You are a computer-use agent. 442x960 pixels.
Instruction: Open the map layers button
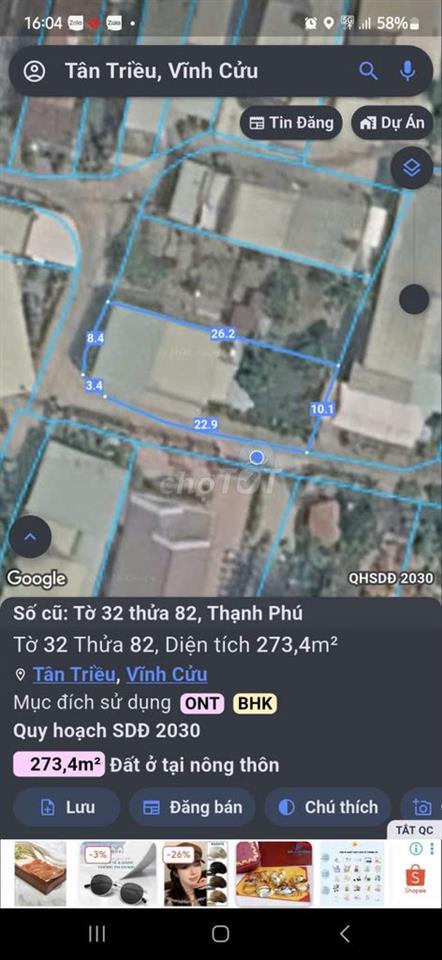point(412,167)
